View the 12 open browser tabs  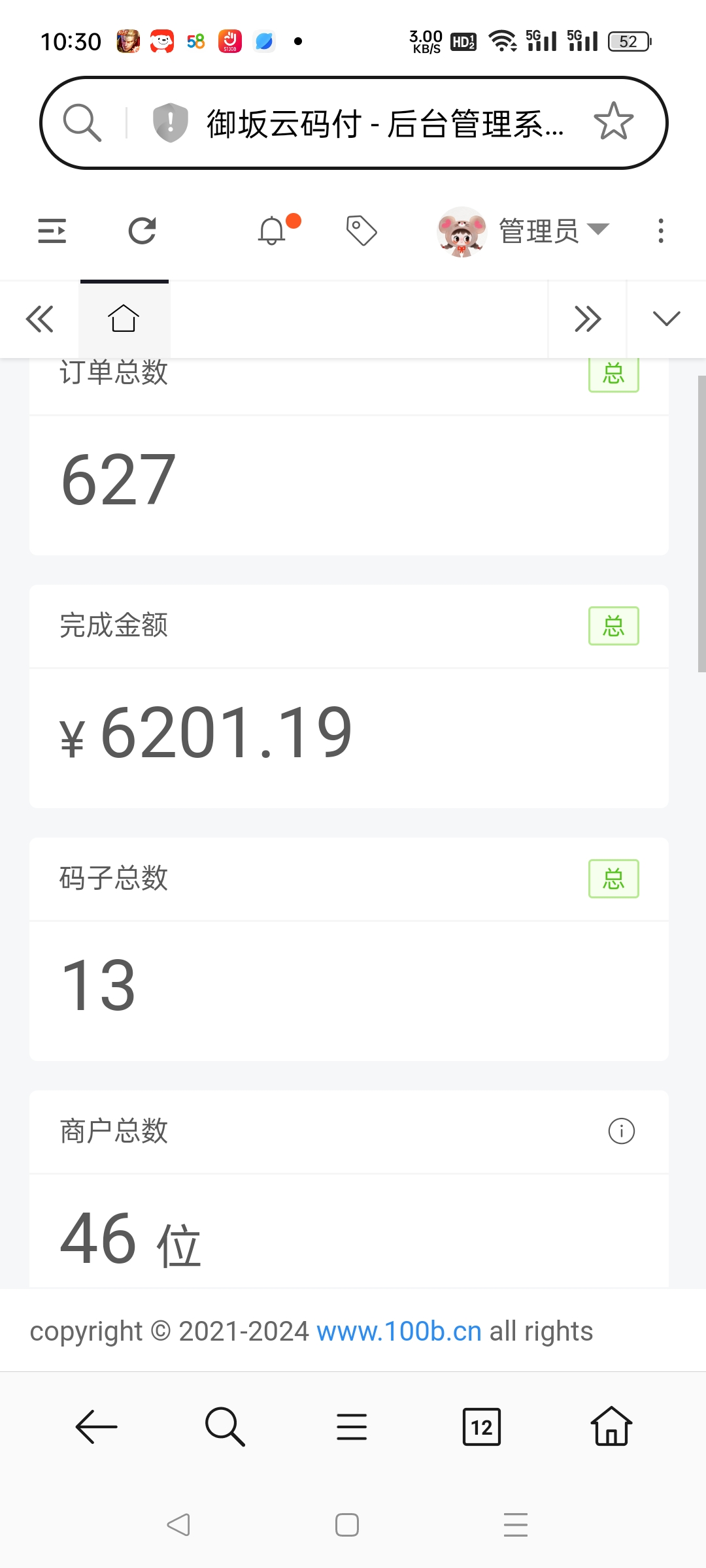point(481,1426)
